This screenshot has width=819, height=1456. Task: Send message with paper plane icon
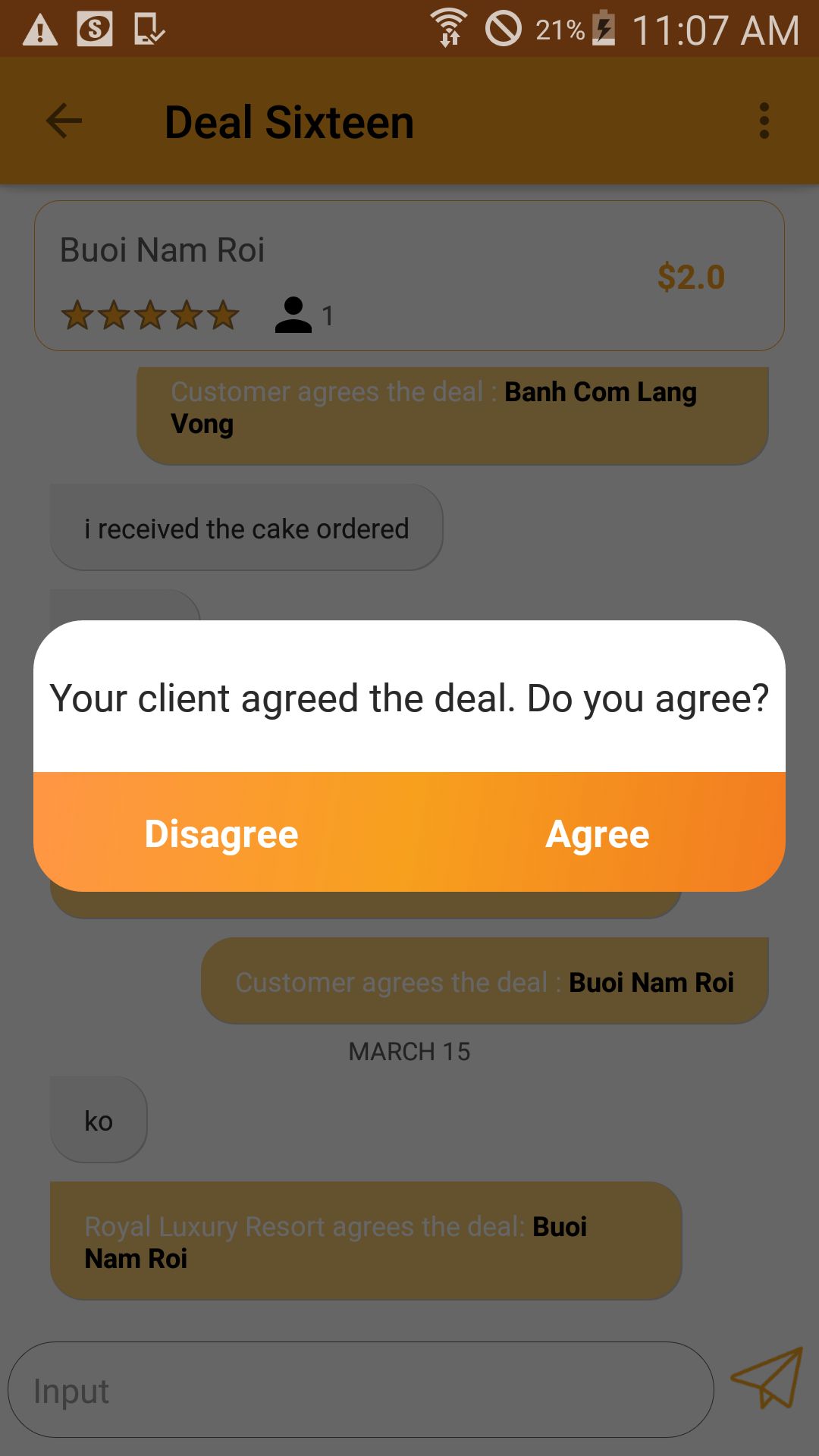click(x=767, y=1379)
